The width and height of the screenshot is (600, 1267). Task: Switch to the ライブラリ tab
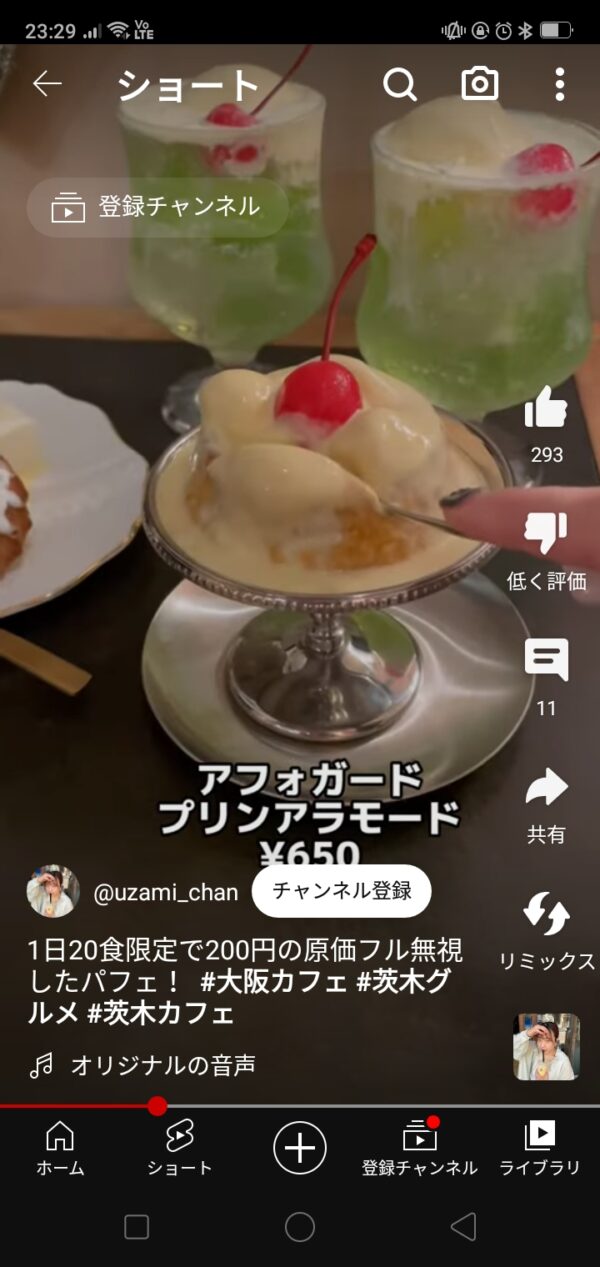pyautogui.click(x=540, y=1147)
